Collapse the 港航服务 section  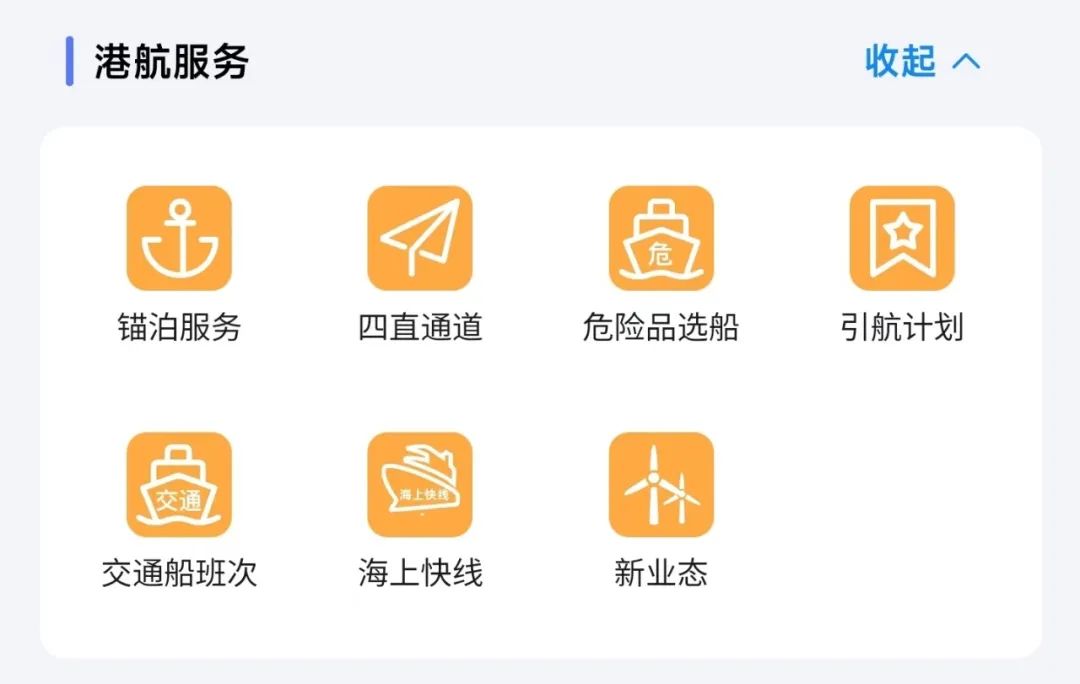pos(921,61)
